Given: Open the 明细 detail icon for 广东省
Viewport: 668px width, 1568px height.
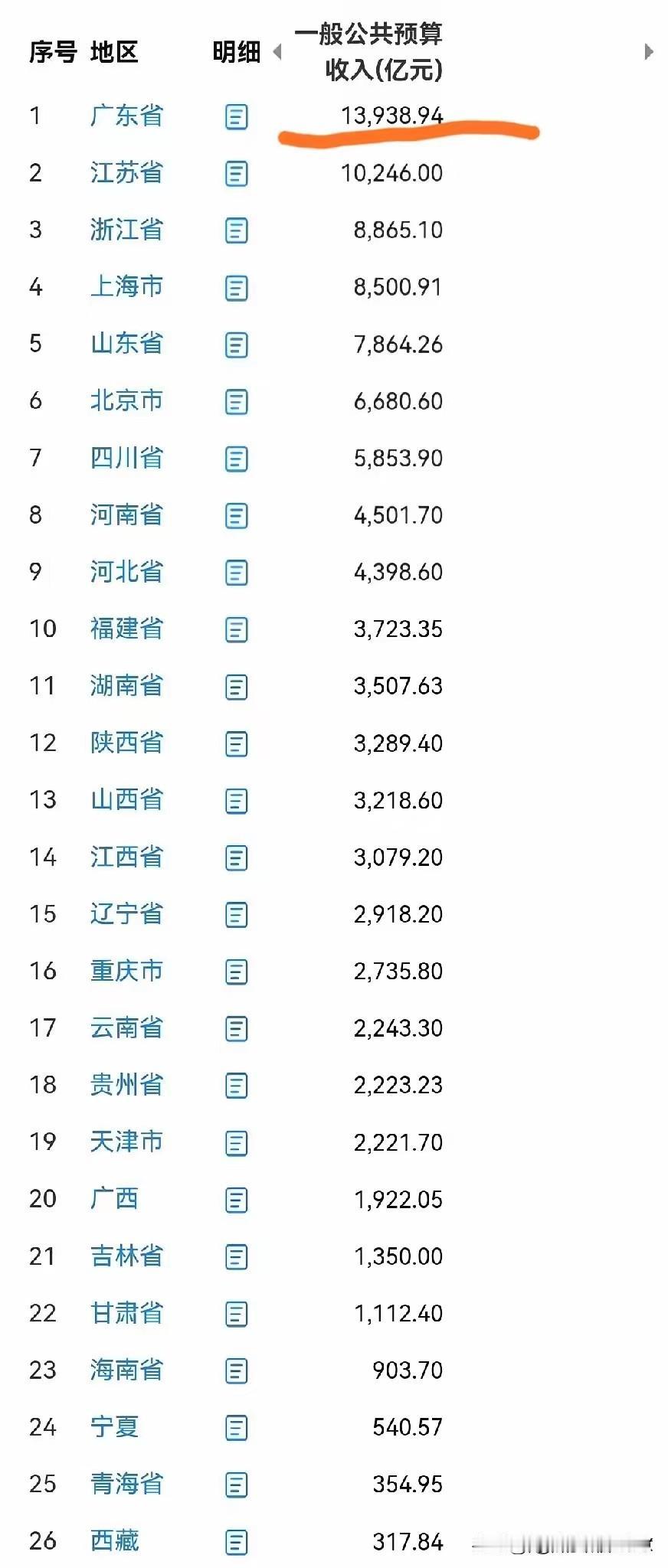Looking at the screenshot, I should (x=236, y=117).
